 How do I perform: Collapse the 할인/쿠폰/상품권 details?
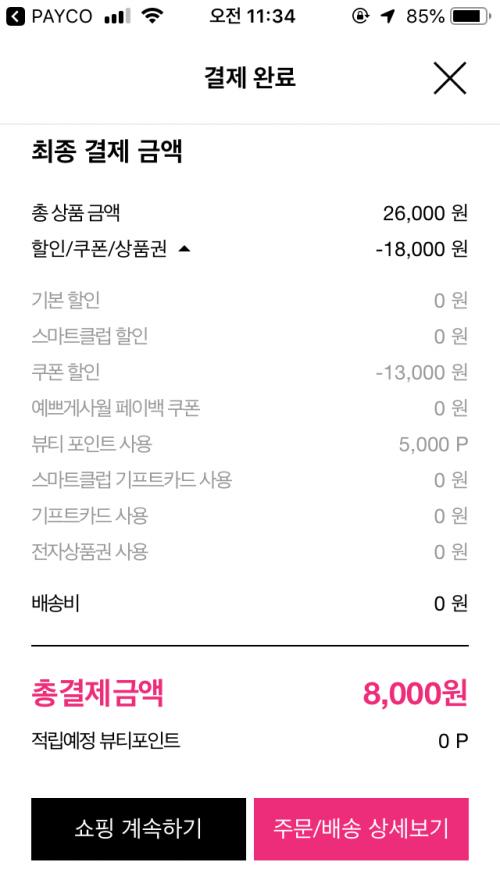tap(184, 249)
